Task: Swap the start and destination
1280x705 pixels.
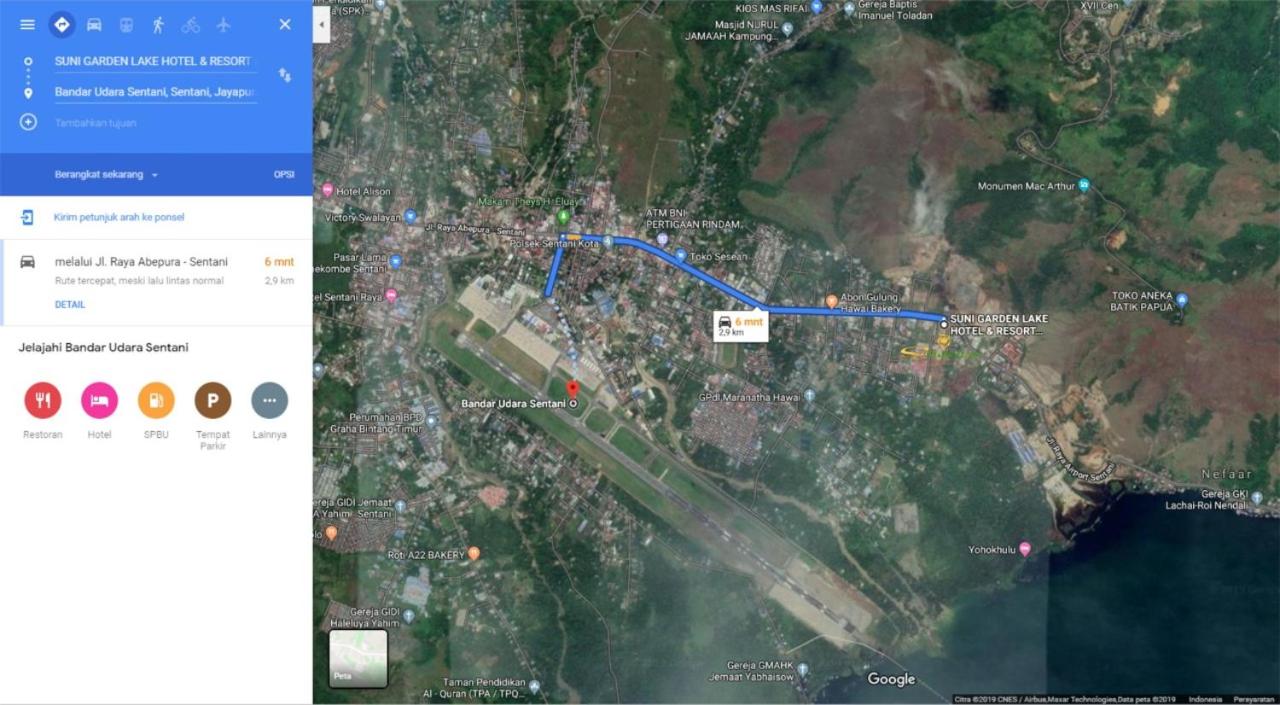Action: point(285,75)
